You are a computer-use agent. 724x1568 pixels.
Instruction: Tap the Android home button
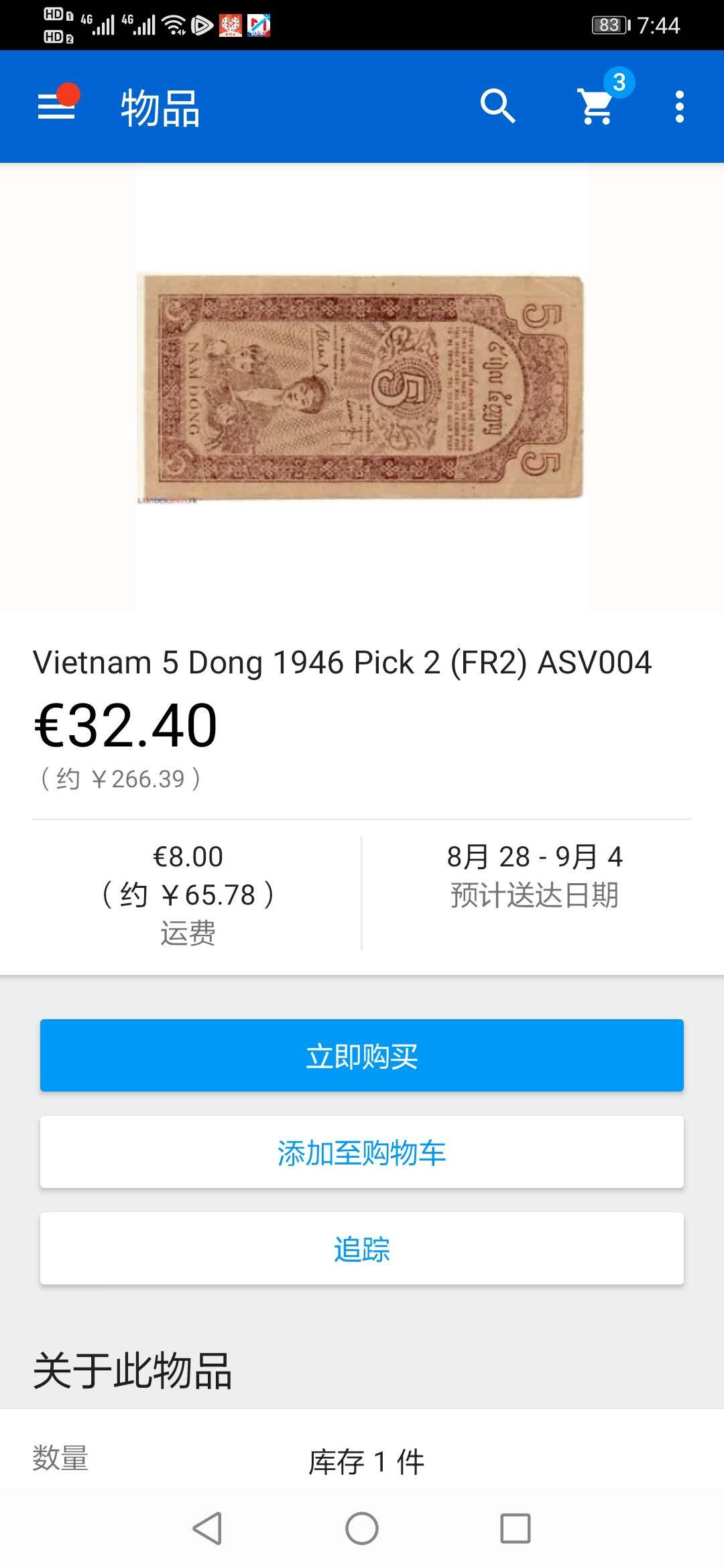coord(362,1530)
